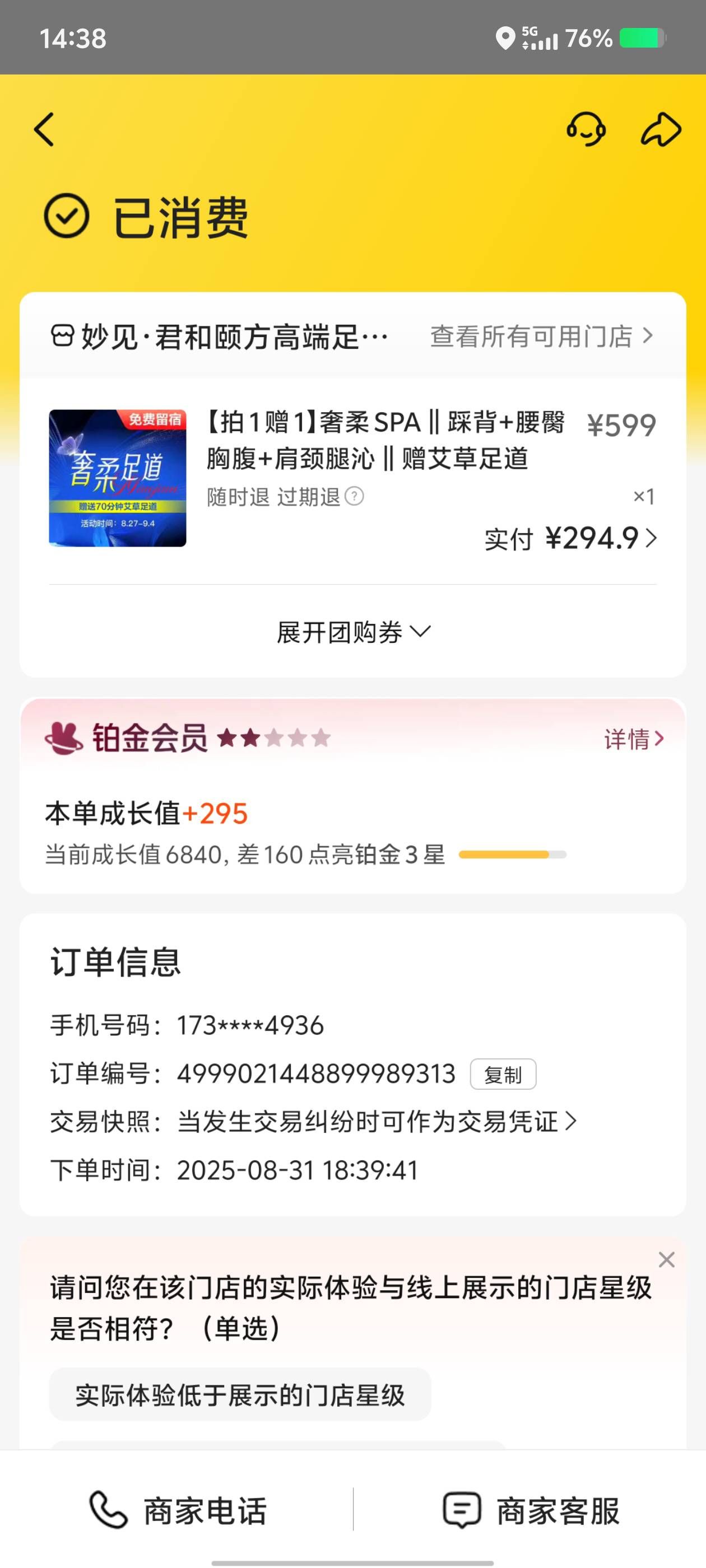The width and height of the screenshot is (706, 1568).
Task: View payment details 实付 ¥294.9
Action: click(x=570, y=539)
